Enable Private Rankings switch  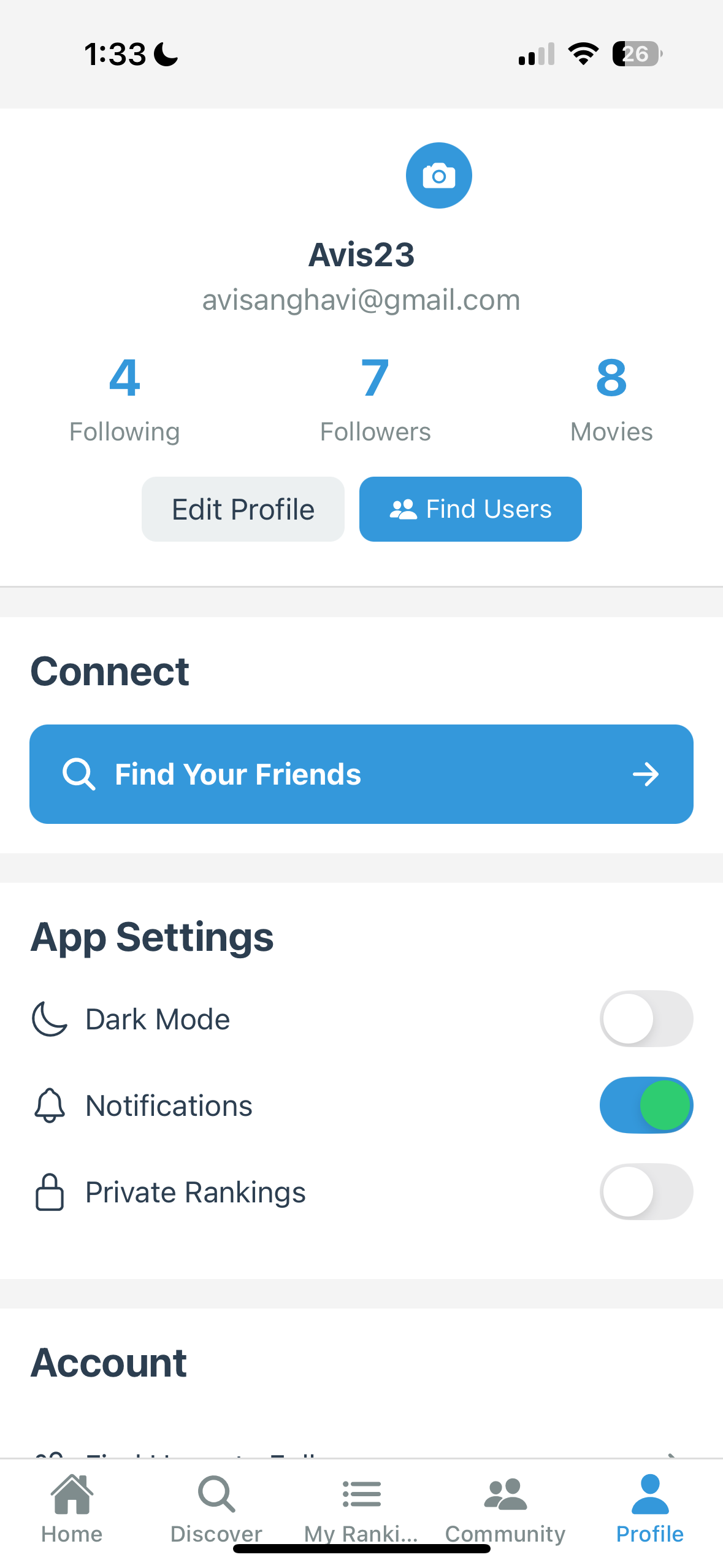point(646,1192)
